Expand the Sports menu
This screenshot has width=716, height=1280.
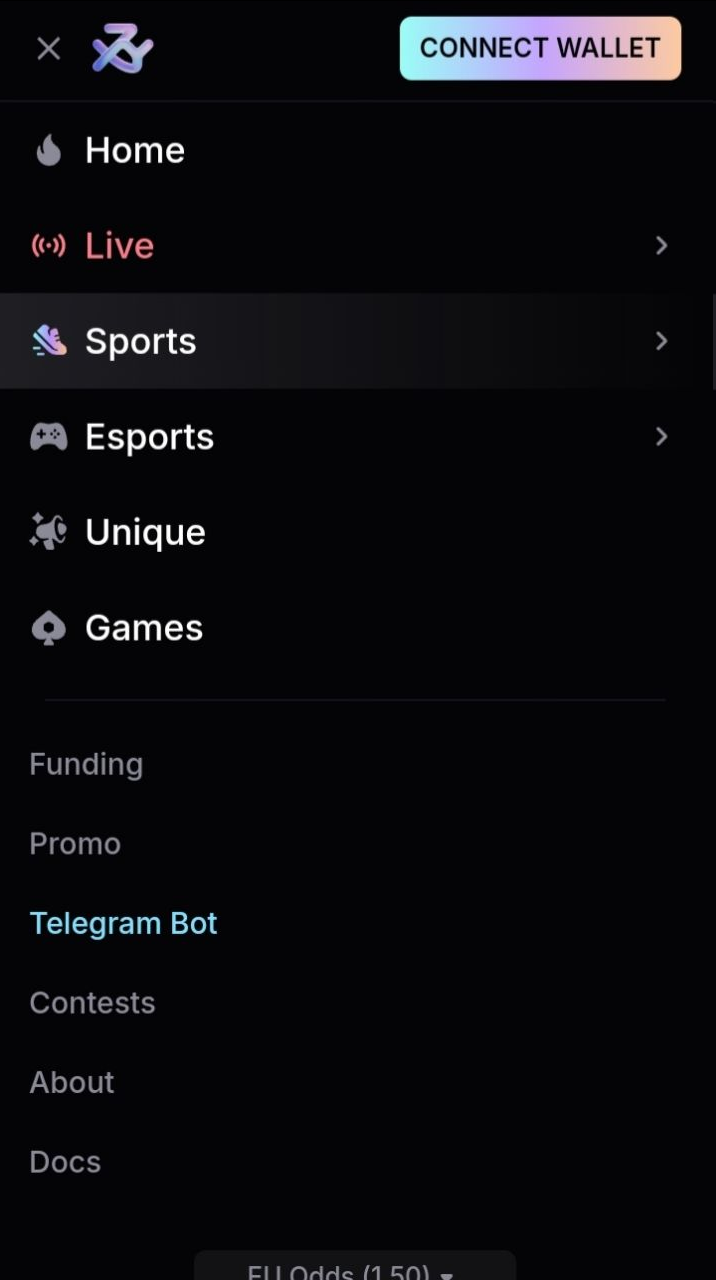[x=358, y=341]
